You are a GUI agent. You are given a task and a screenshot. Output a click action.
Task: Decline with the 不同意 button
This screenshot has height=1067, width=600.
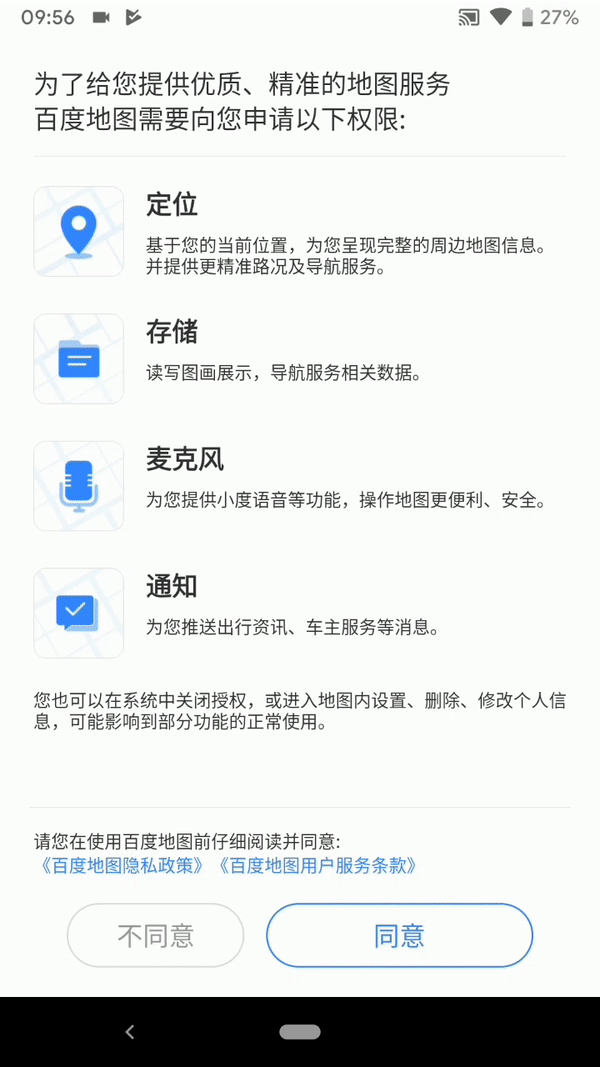click(x=155, y=936)
